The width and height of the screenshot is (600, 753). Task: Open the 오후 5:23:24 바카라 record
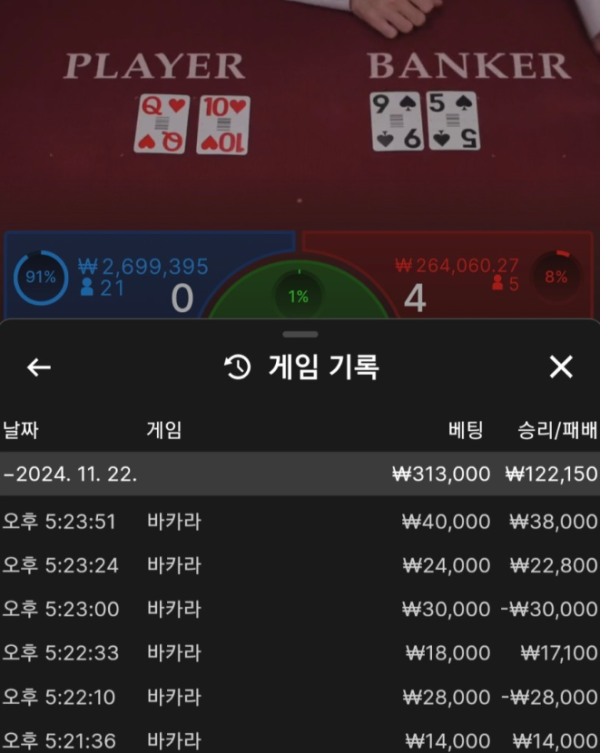tap(300, 566)
